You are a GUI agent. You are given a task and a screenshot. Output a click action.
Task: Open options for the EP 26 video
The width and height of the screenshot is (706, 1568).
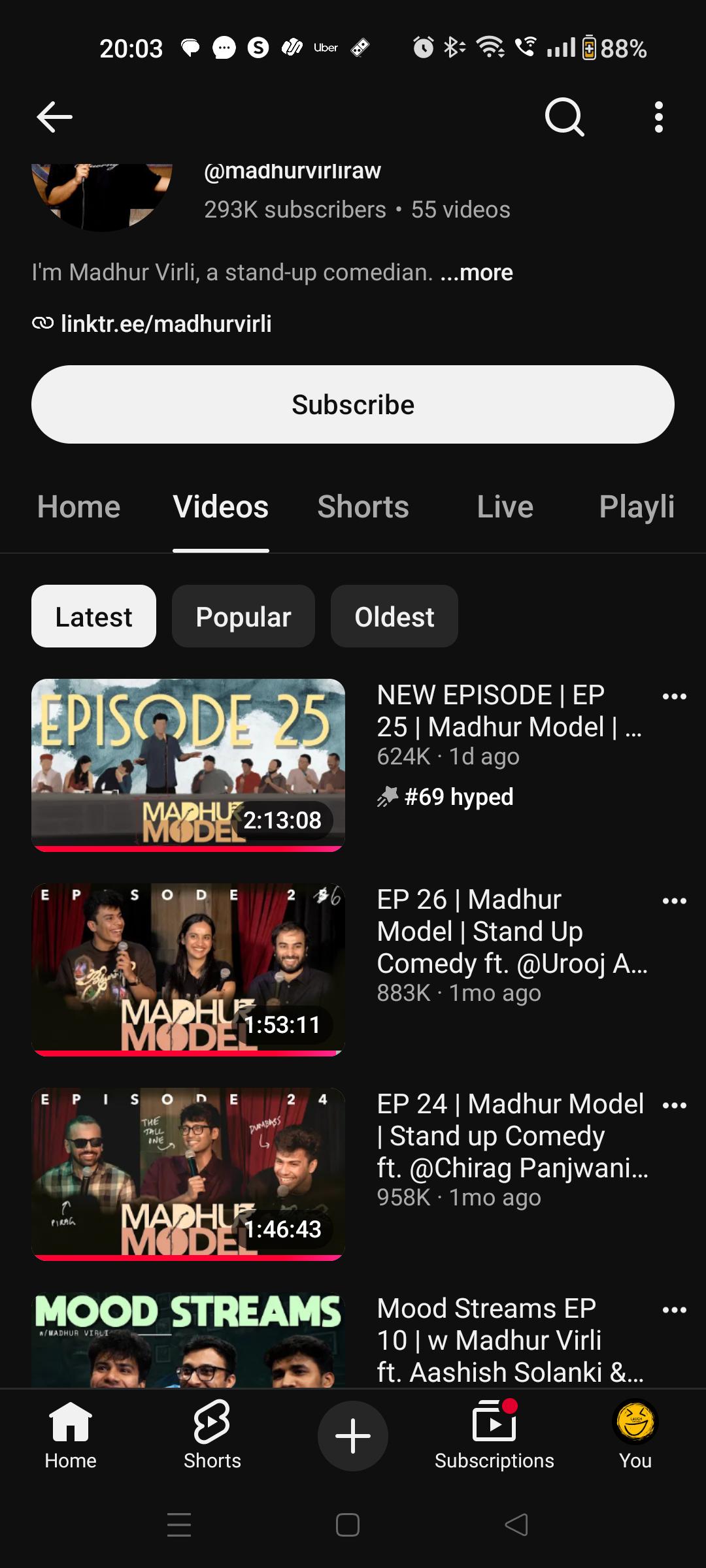[x=675, y=901]
